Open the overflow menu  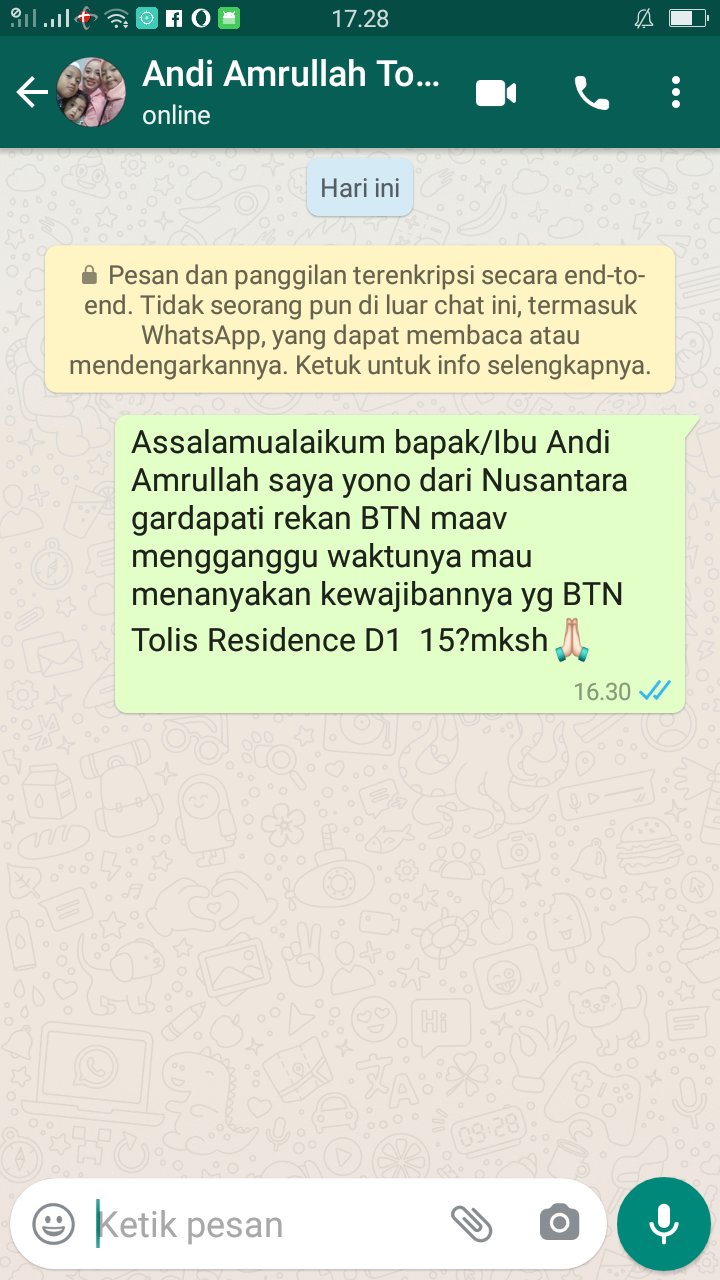[676, 93]
